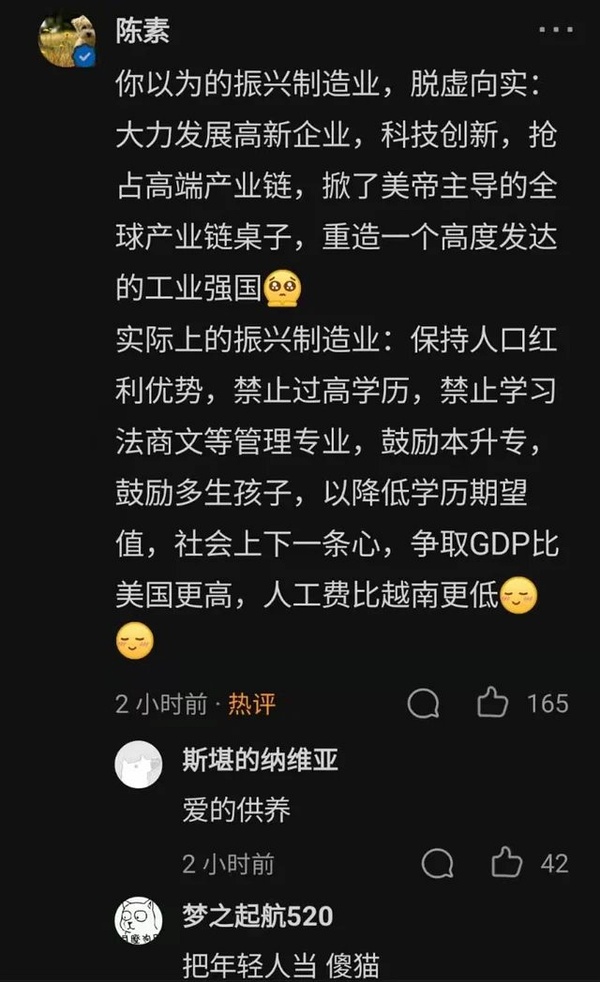This screenshot has width=600, height=982.
Task: Tap the username 斯堪的纳维亚
Action: point(260,760)
